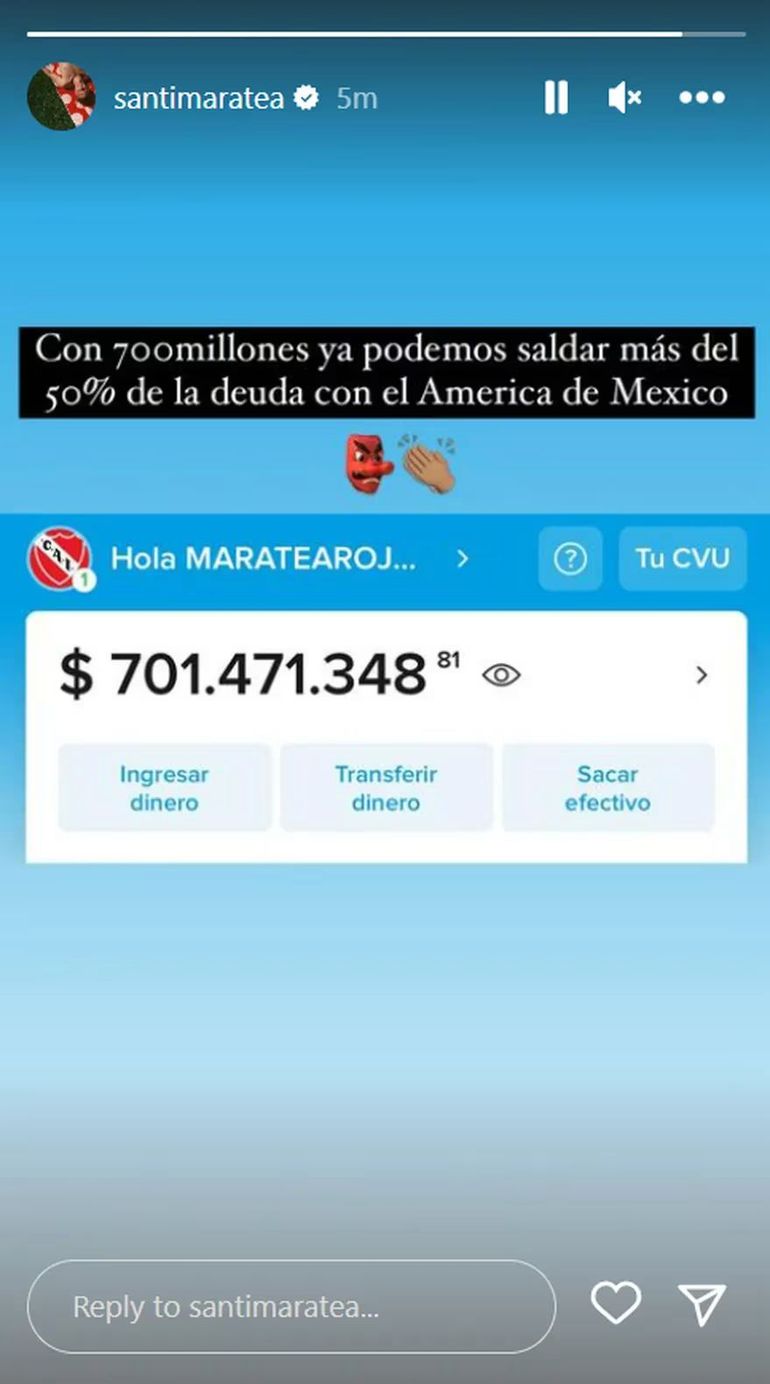Click the reply to santimaratea field
This screenshot has width=770, height=1384.
click(x=290, y=1306)
